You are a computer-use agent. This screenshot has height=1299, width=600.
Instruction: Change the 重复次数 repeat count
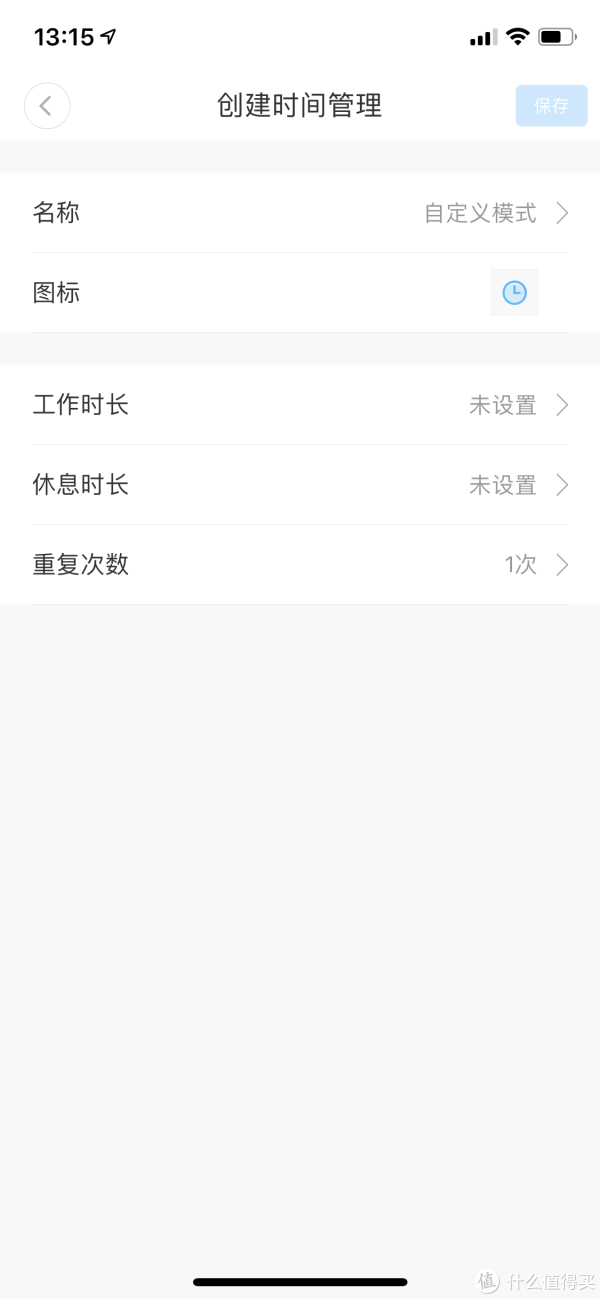pos(300,565)
